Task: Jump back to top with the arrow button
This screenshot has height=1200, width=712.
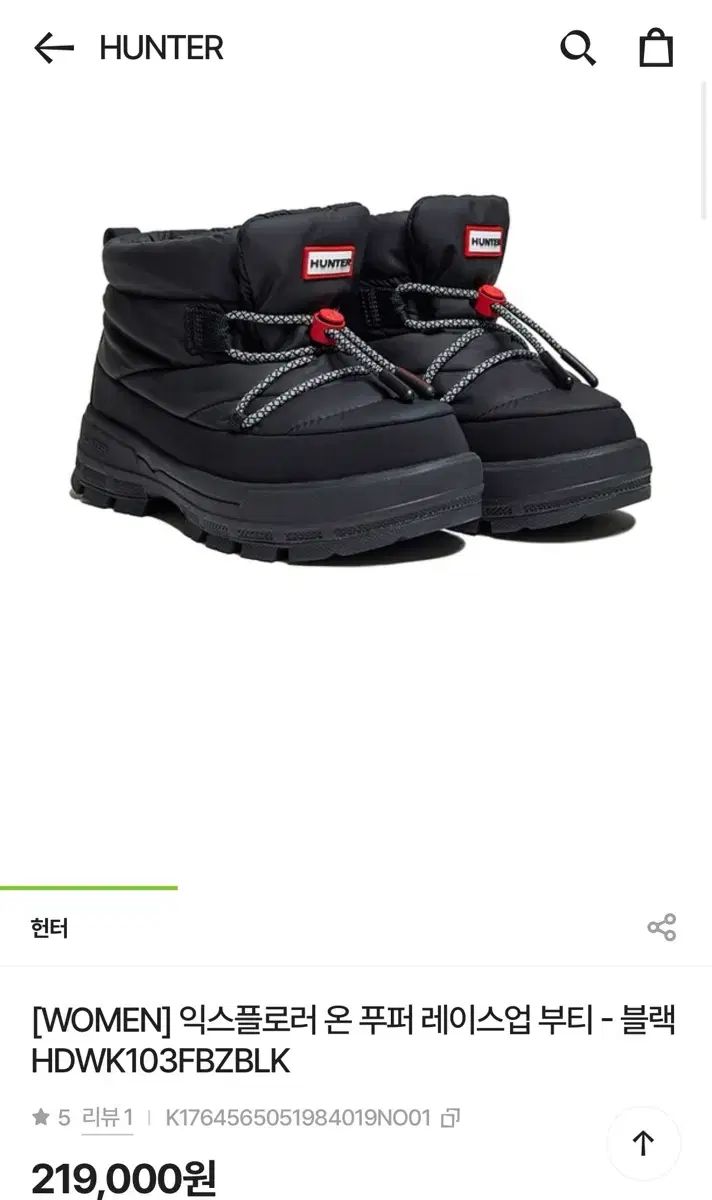Action: point(643,1143)
